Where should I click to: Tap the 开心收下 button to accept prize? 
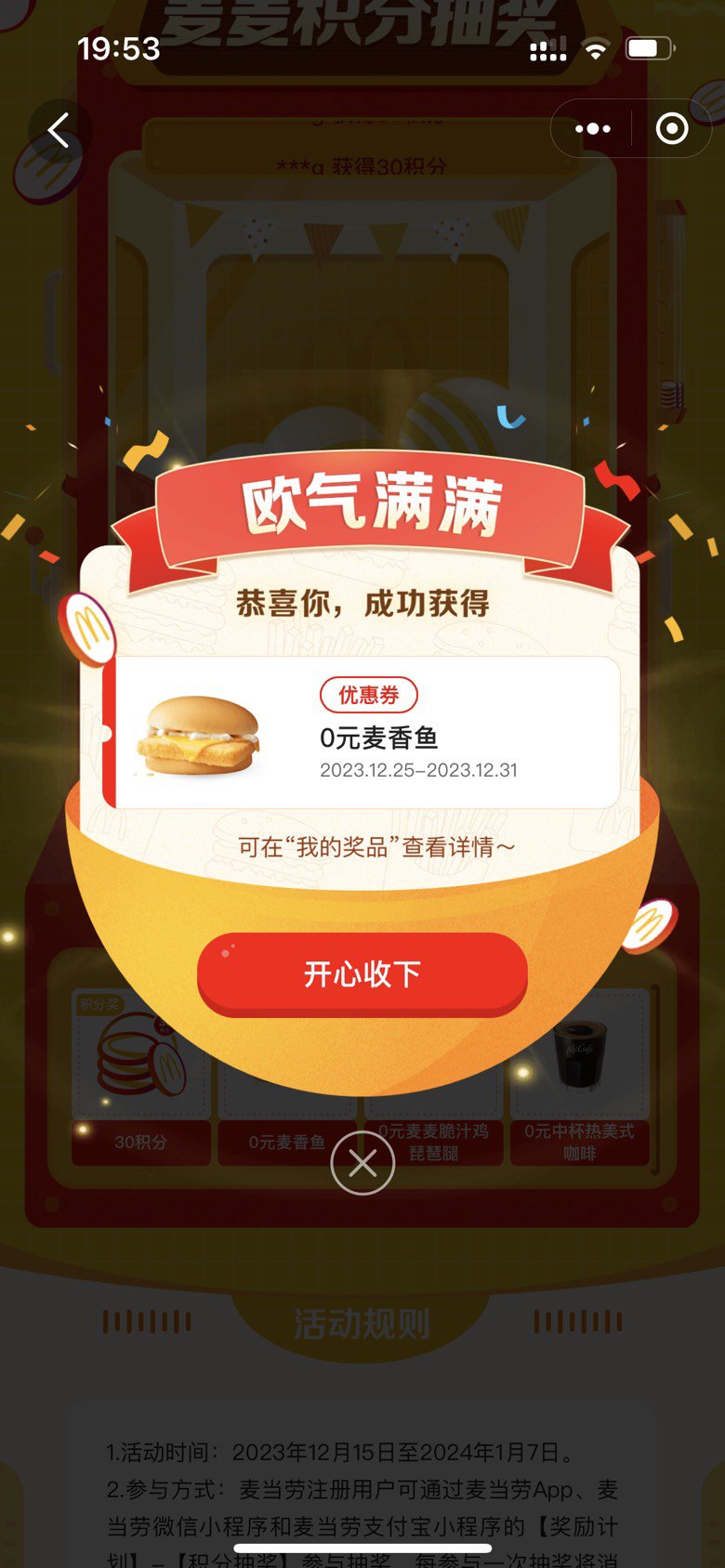362,973
